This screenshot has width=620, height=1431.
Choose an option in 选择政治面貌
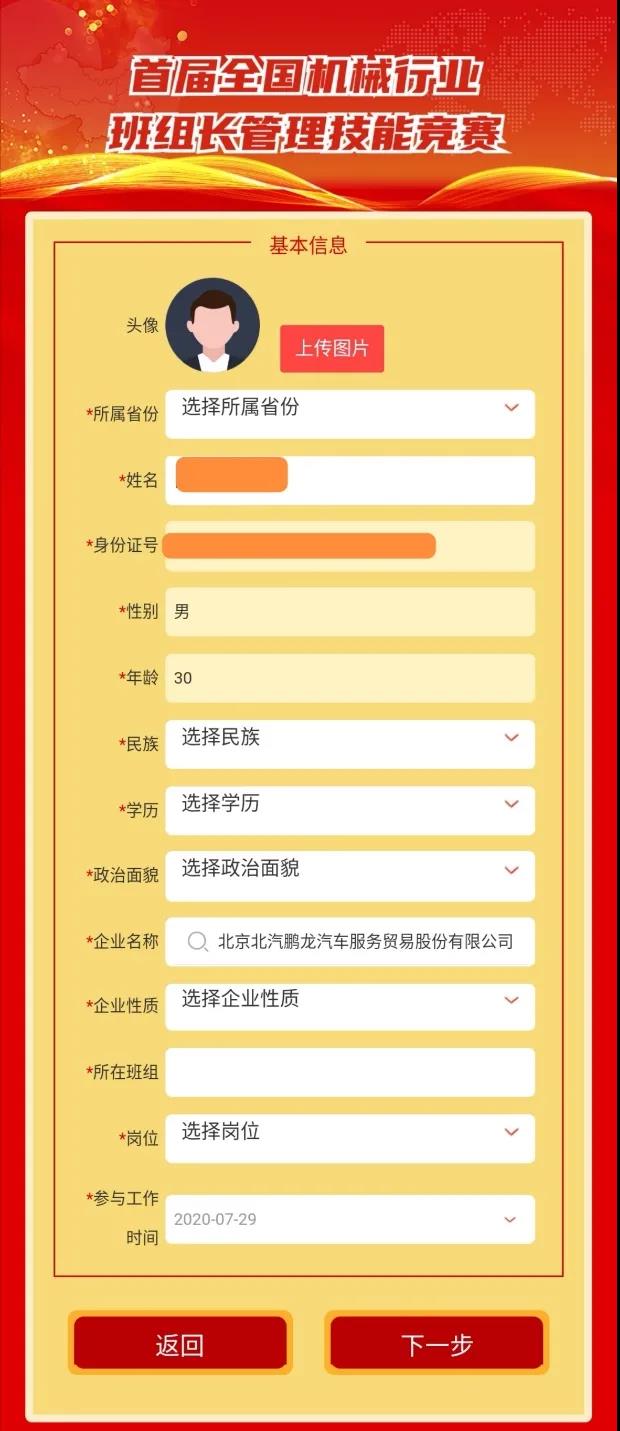[x=349, y=875]
